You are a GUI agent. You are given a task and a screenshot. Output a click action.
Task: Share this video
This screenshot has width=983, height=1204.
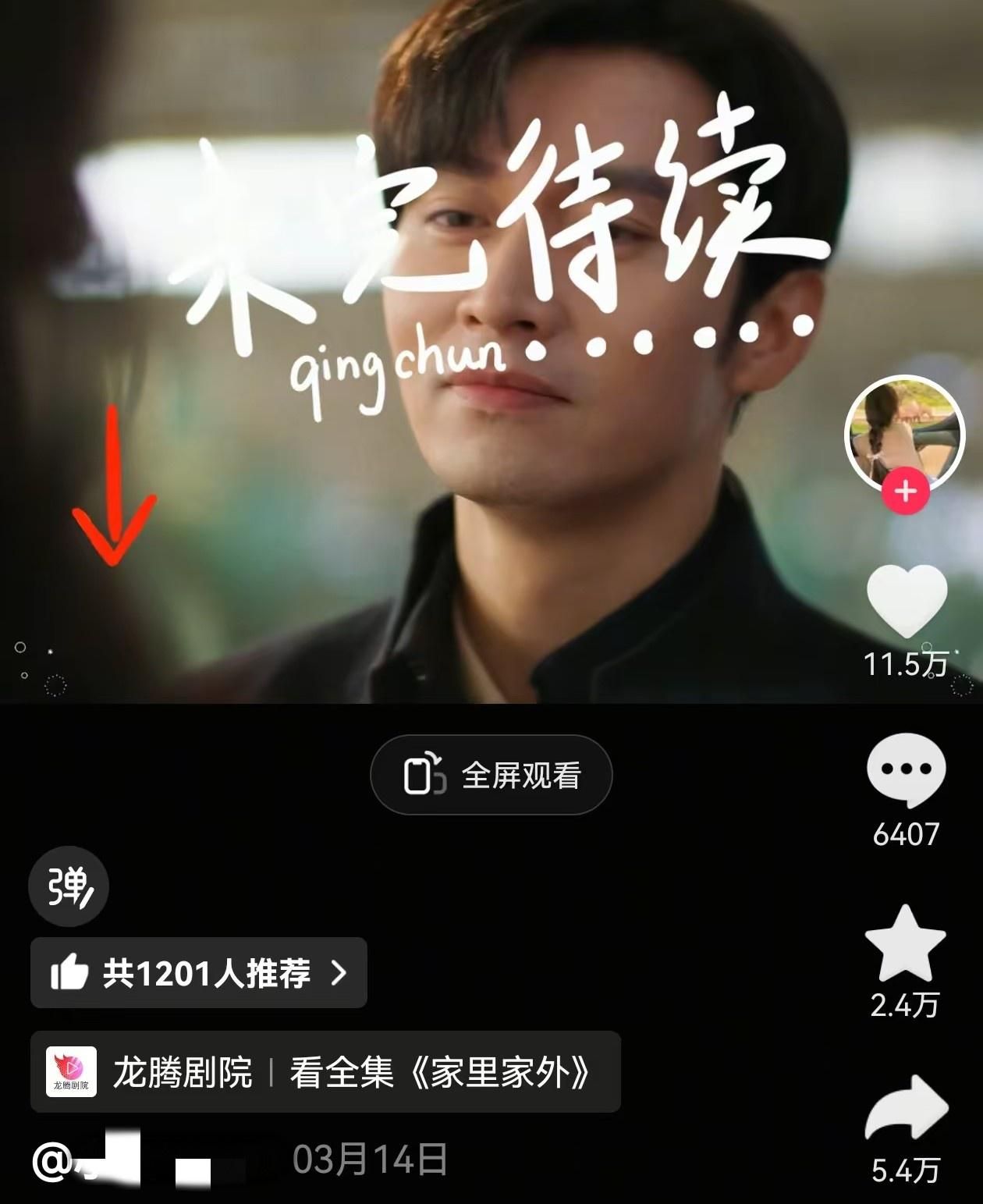pyautogui.click(x=906, y=1109)
